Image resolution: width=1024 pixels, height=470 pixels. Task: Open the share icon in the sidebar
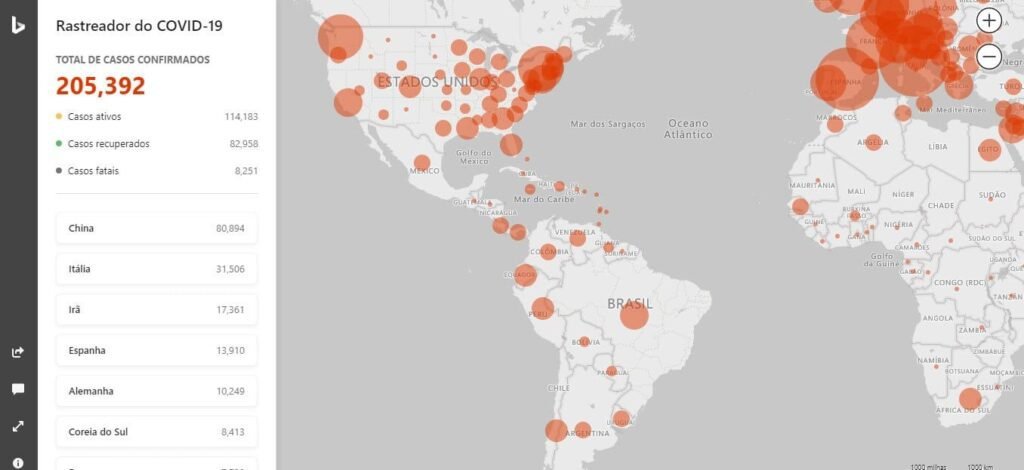[18, 352]
